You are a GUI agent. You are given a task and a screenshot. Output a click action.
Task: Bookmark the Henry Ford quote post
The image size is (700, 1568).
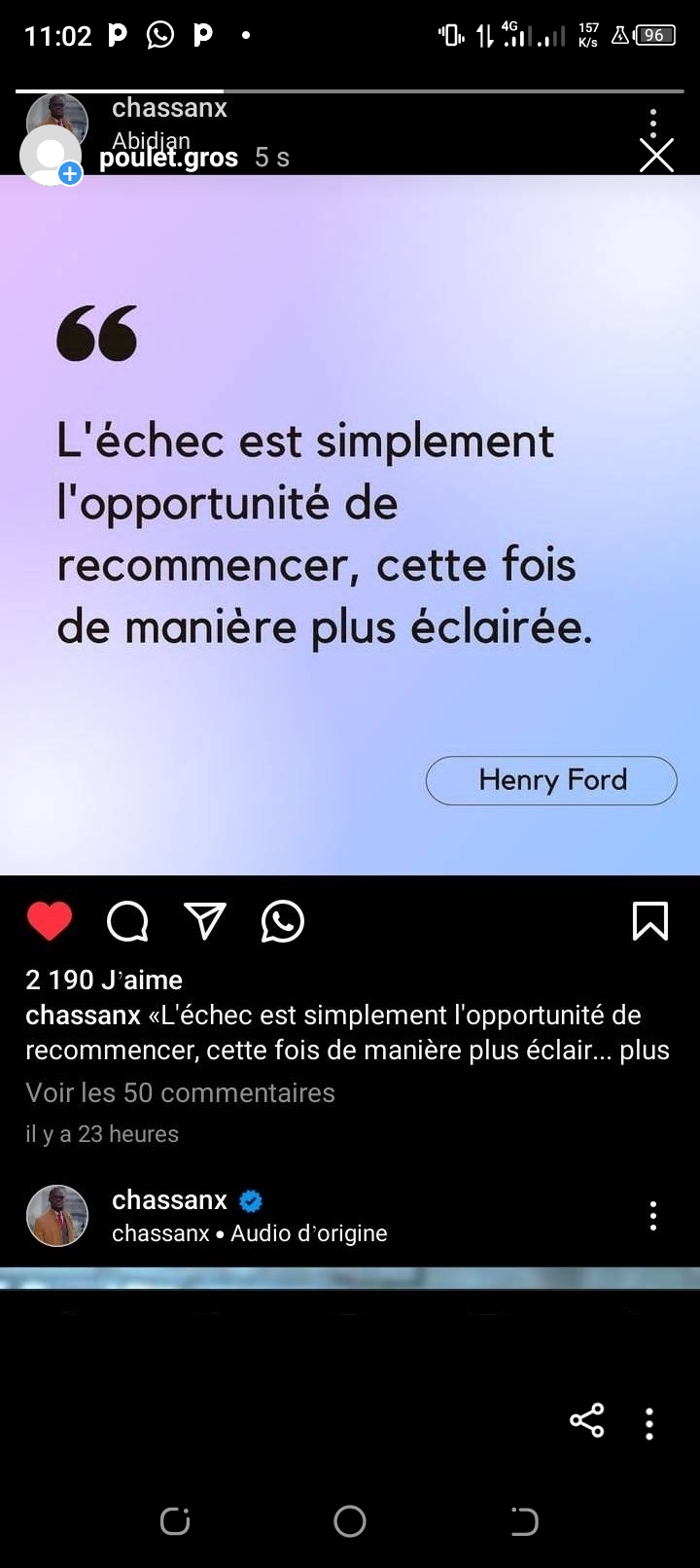(650, 921)
